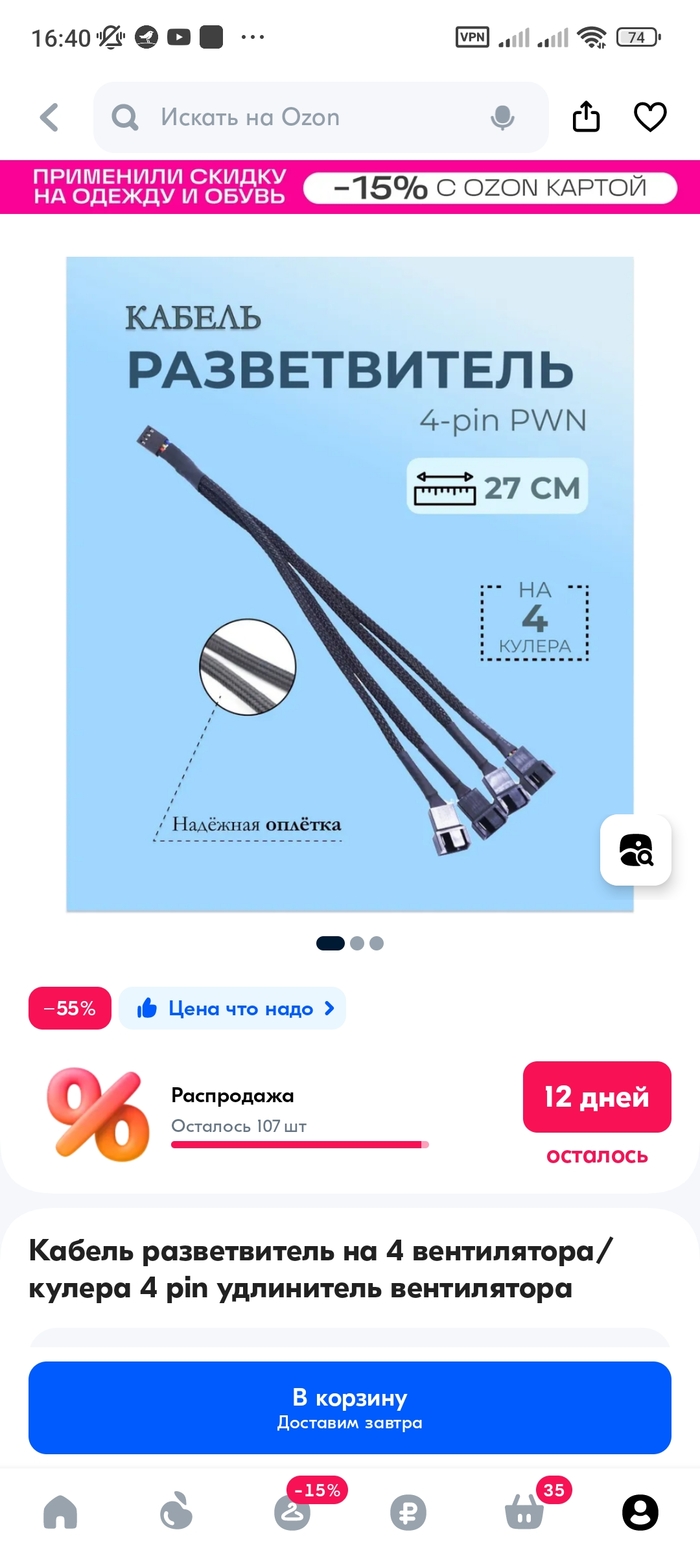Switch to the Home tab
This screenshot has height=1556, width=700.
tap(60, 1512)
